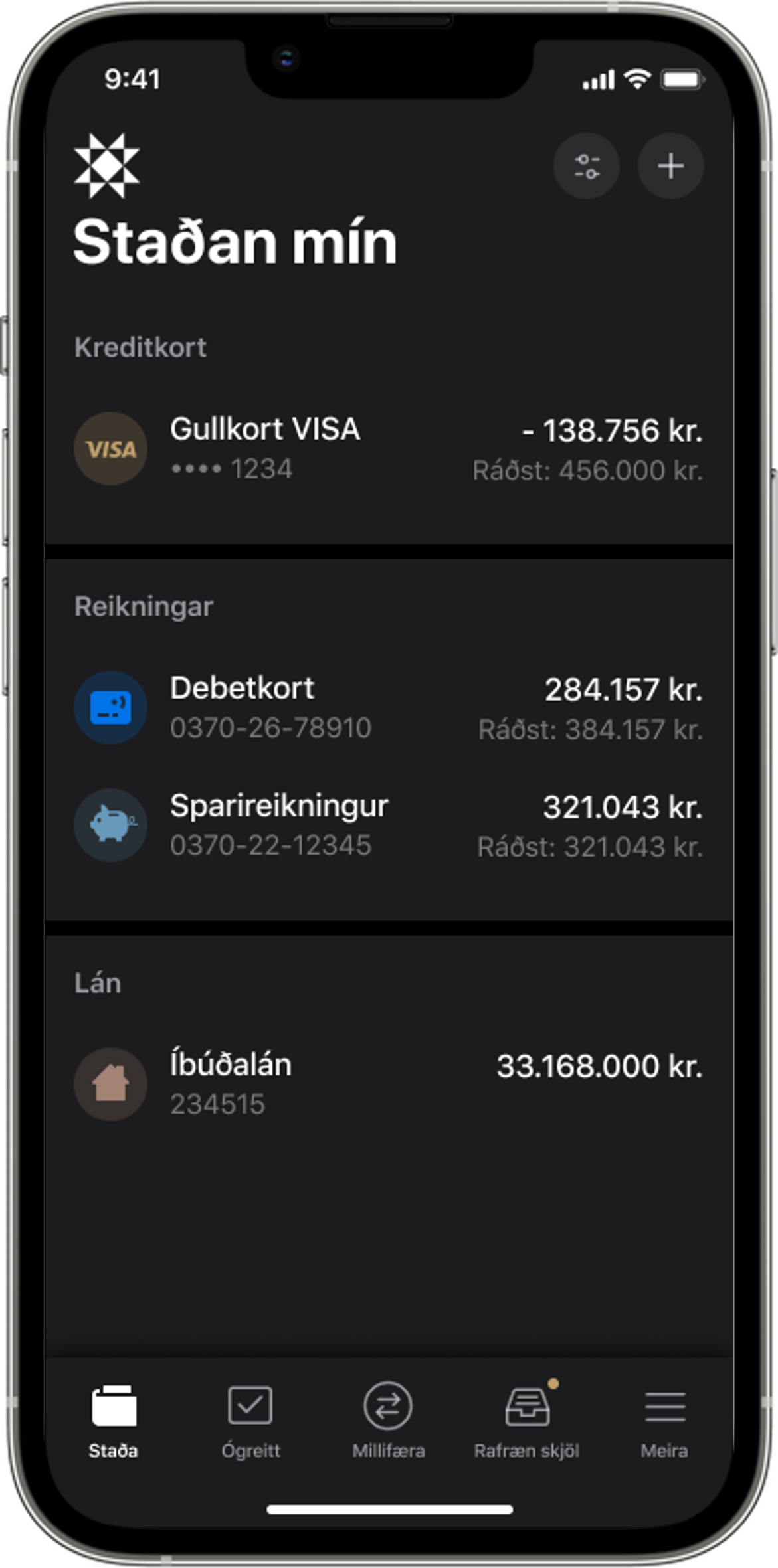Tap the plus button to add
This screenshot has width=778, height=1568.
pos(670,166)
